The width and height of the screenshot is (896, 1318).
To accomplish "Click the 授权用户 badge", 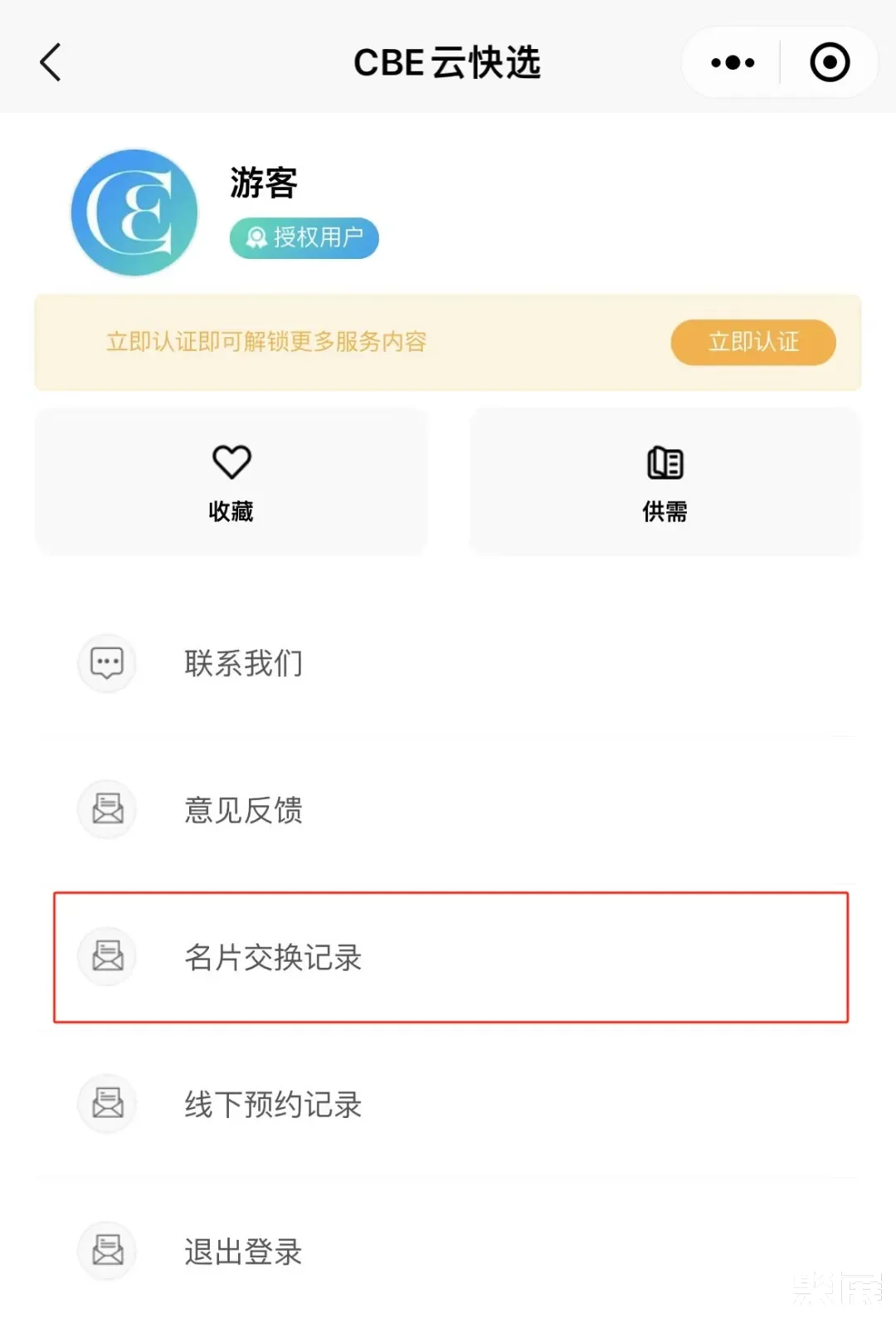I will [304, 237].
